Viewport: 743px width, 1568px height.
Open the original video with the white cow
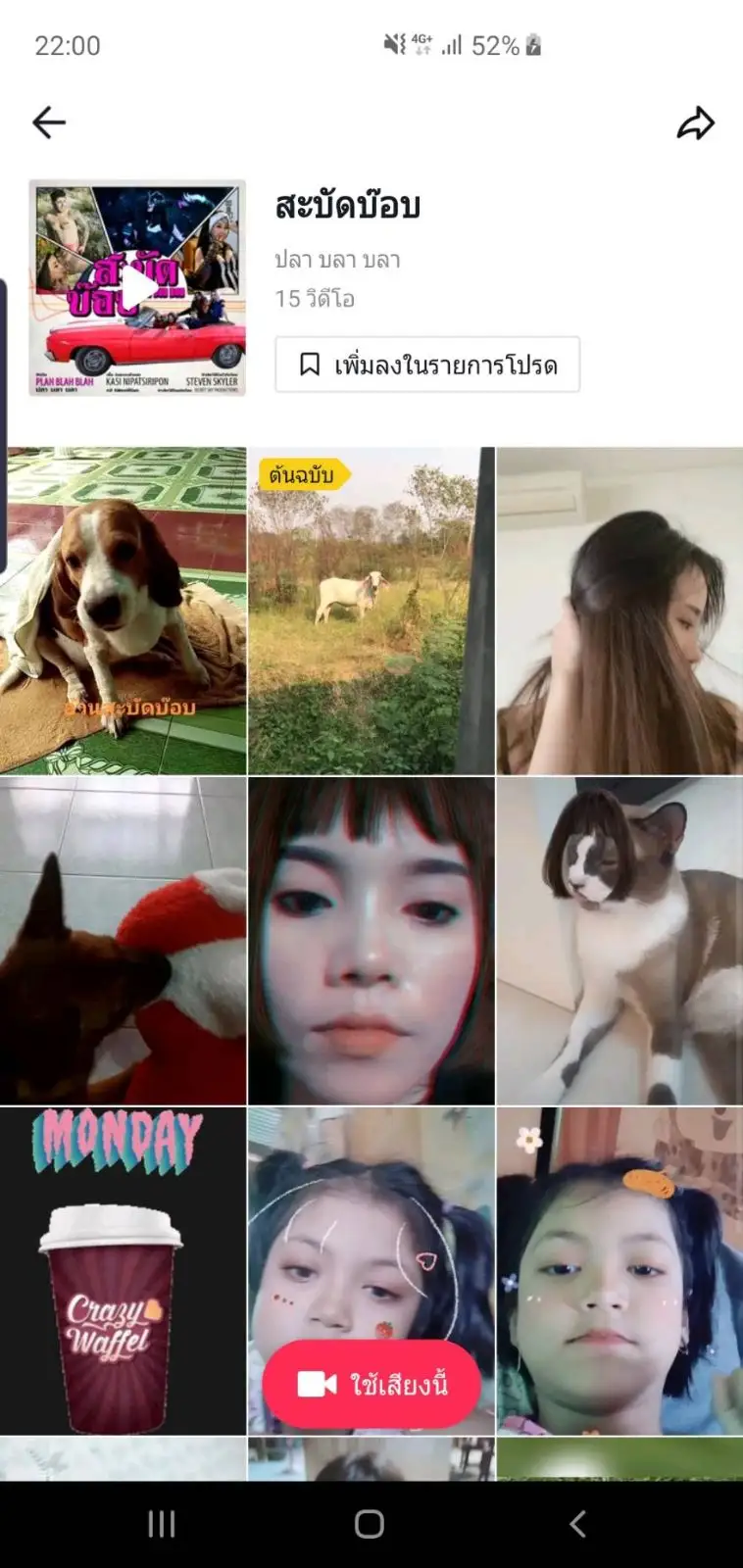pos(371,610)
